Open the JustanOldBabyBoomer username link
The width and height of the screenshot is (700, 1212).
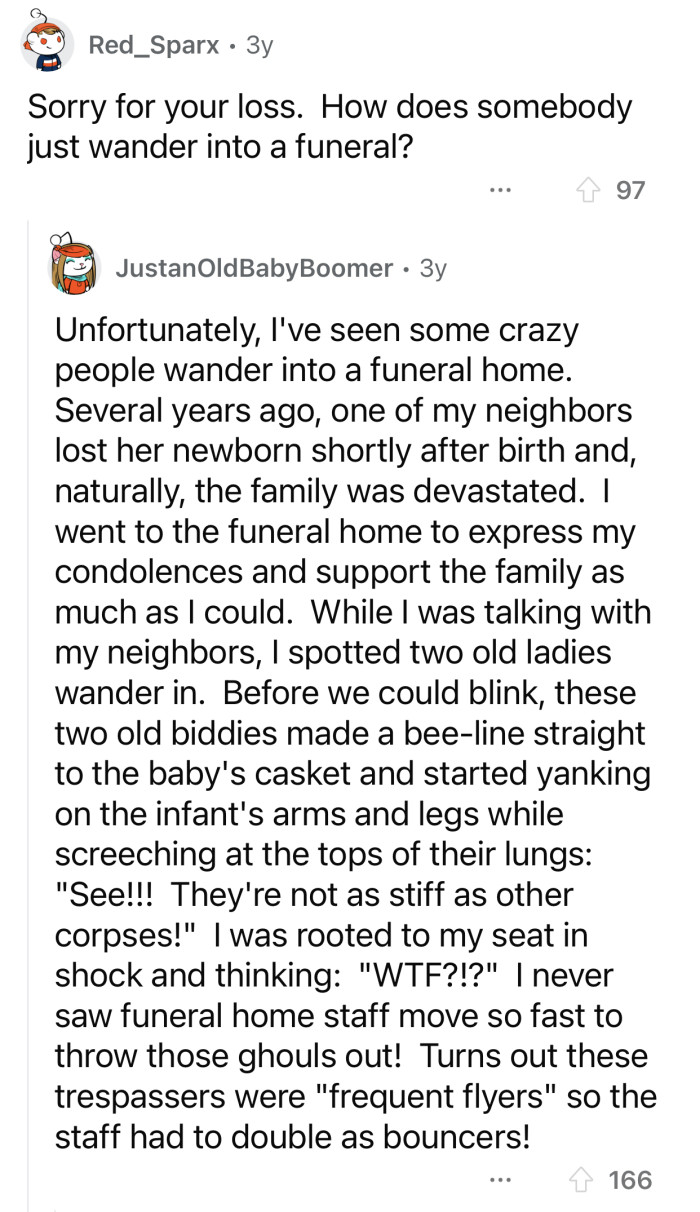(x=254, y=268)
